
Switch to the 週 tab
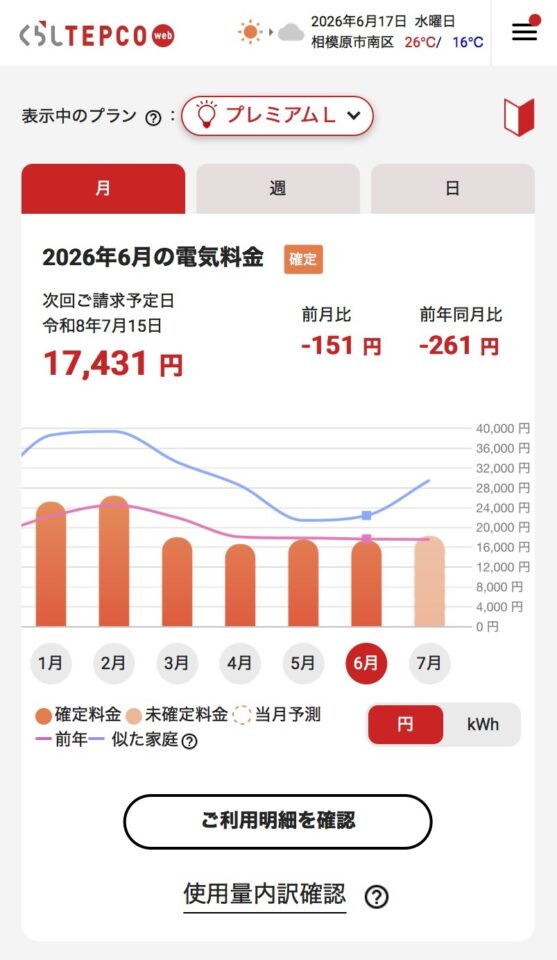pos(278,189)
